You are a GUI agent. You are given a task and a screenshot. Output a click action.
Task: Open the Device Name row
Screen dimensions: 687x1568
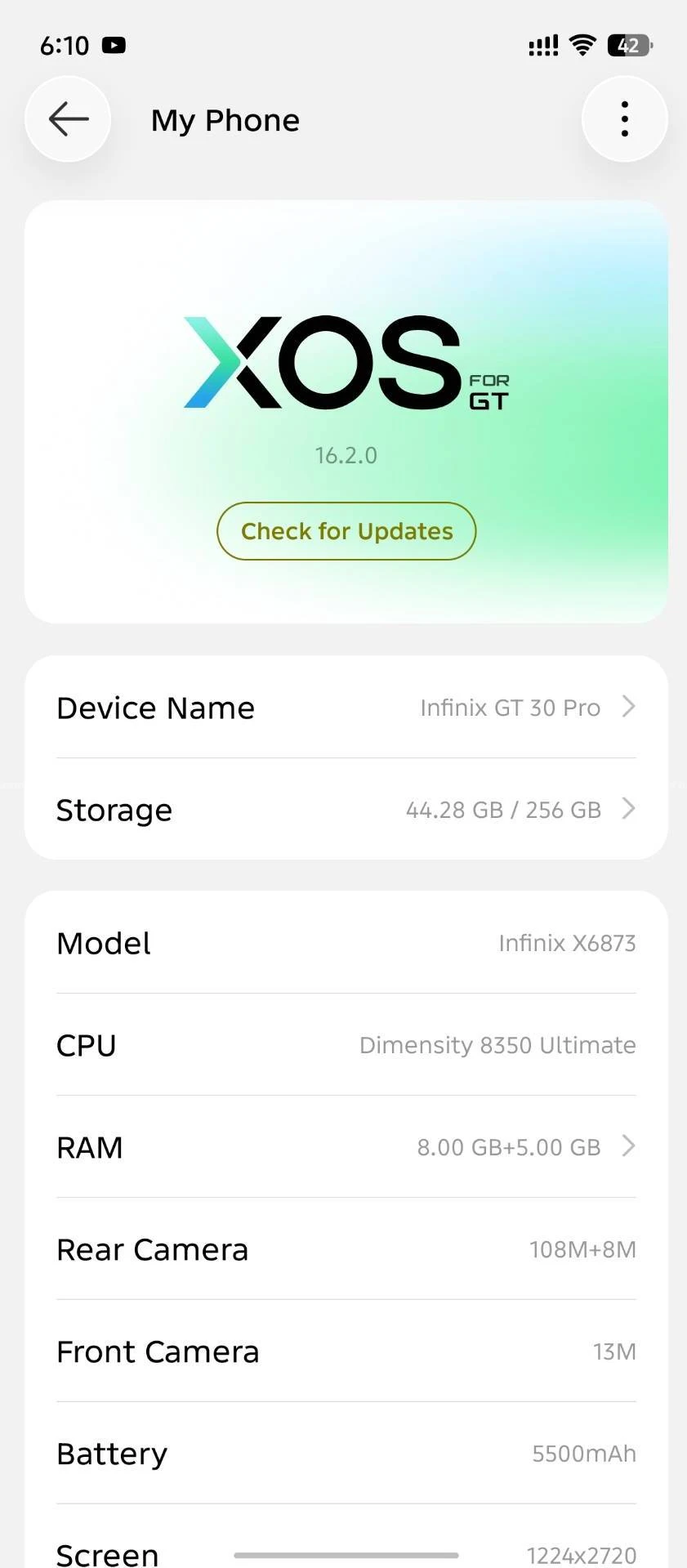pyautogui.click(x=346, y=708)
